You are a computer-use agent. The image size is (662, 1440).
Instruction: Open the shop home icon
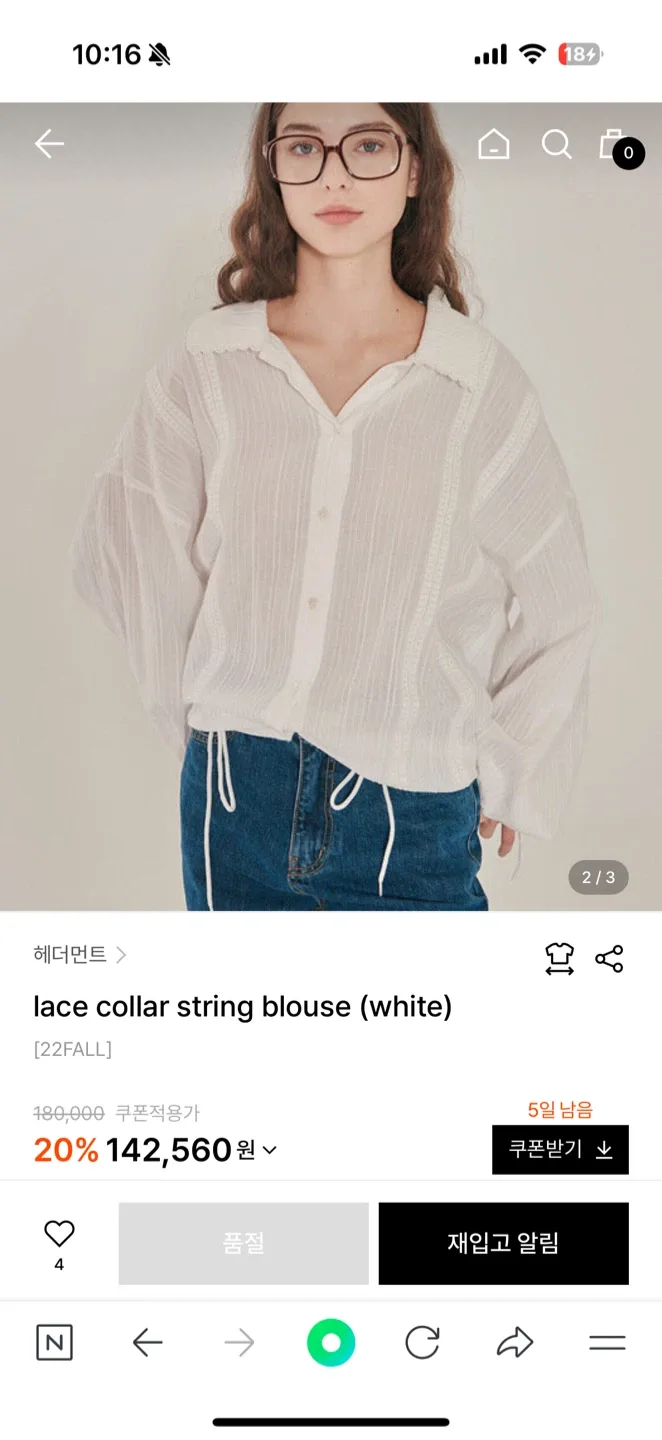494,146
